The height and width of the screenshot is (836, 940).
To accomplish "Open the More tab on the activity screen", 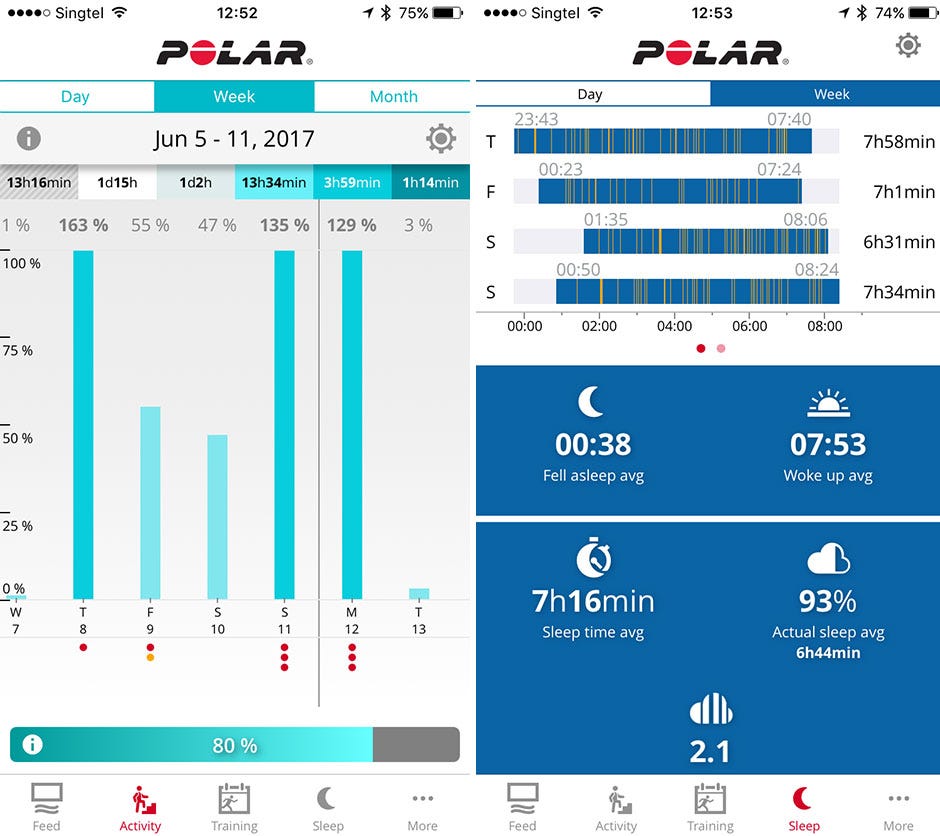I will click(x=422, y=808).
